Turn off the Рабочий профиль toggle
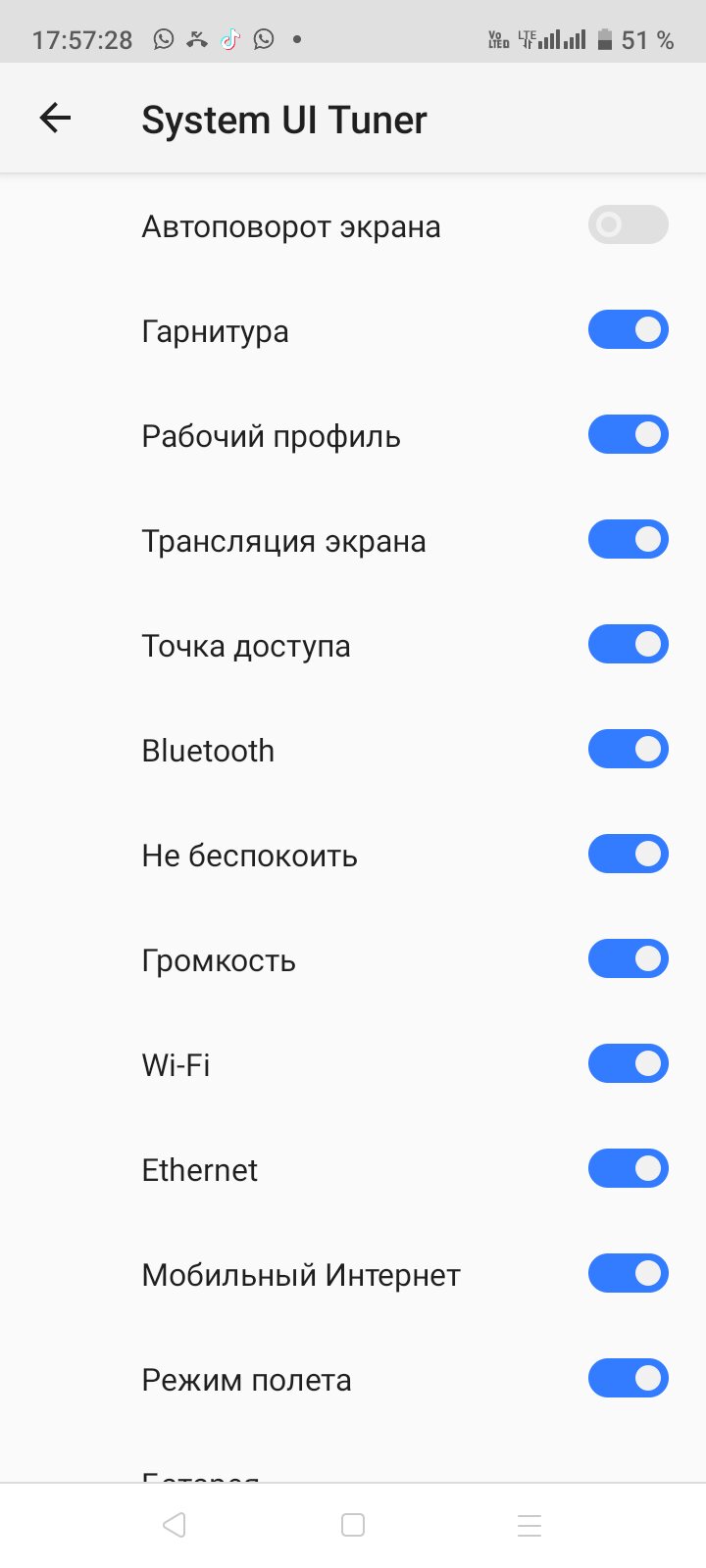The image size is (706, 1568). [x=628, y=434]
